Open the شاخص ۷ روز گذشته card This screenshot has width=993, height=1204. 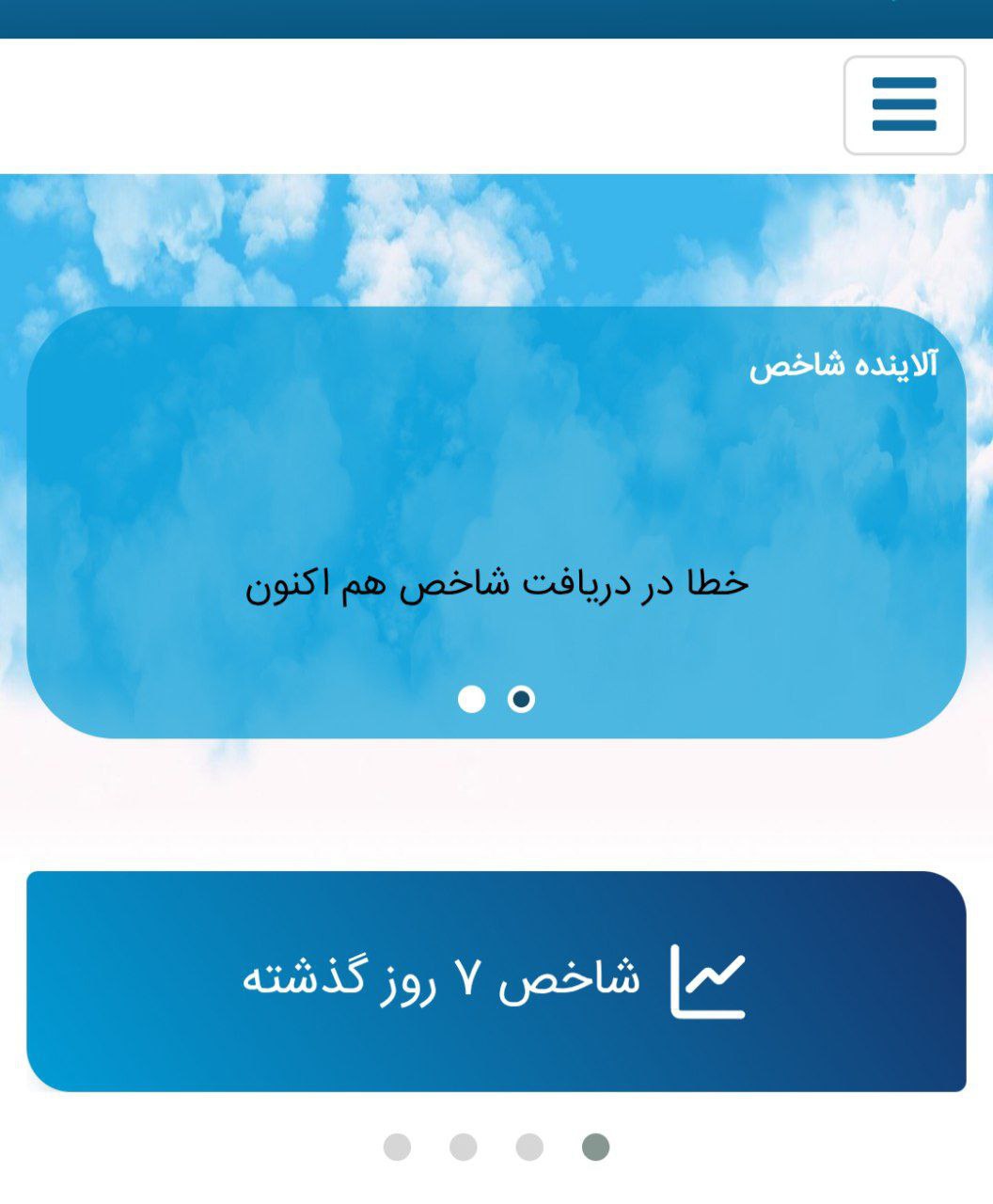pyautogui.click(x=496, y=981)
